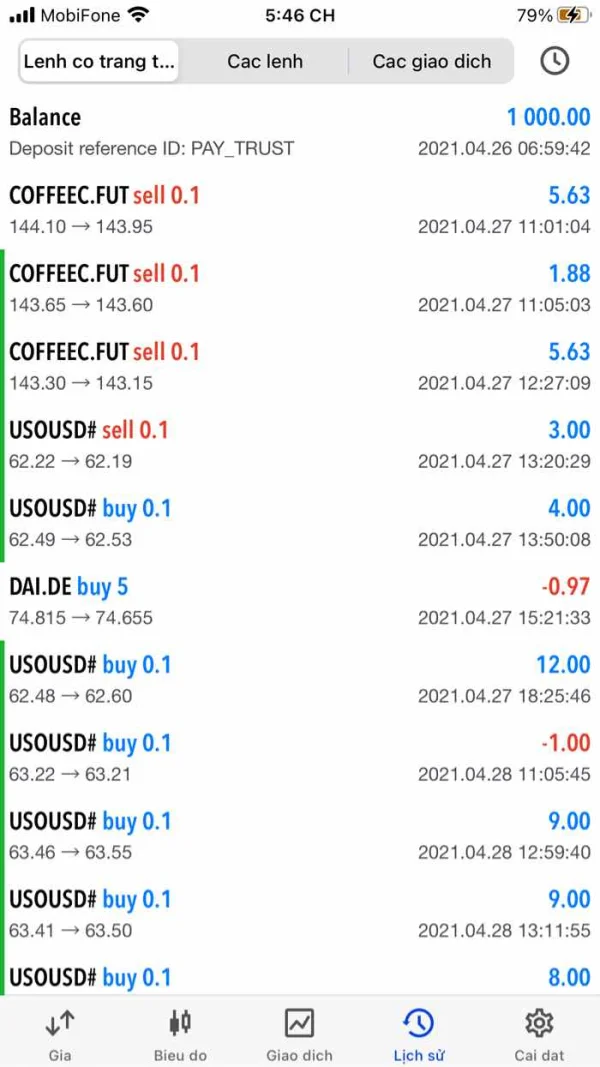Expand the USOUSD# buy with 4.00 profit
The image size is (600, 1067).
pos(300,523)
